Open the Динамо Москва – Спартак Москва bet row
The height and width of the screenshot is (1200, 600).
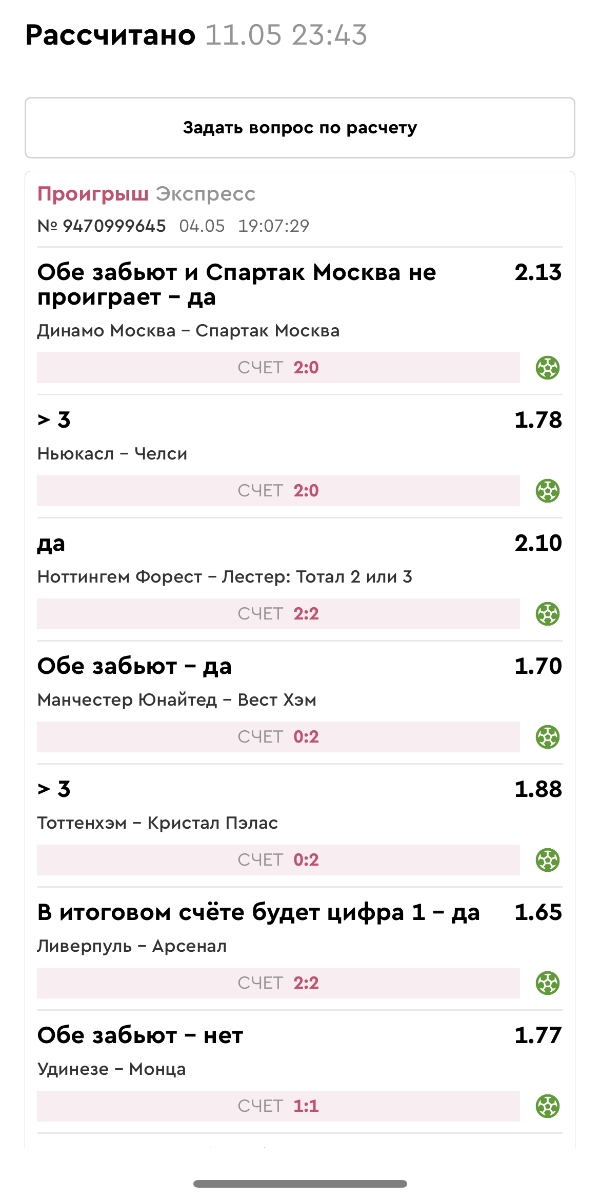(x=188, y=330)
